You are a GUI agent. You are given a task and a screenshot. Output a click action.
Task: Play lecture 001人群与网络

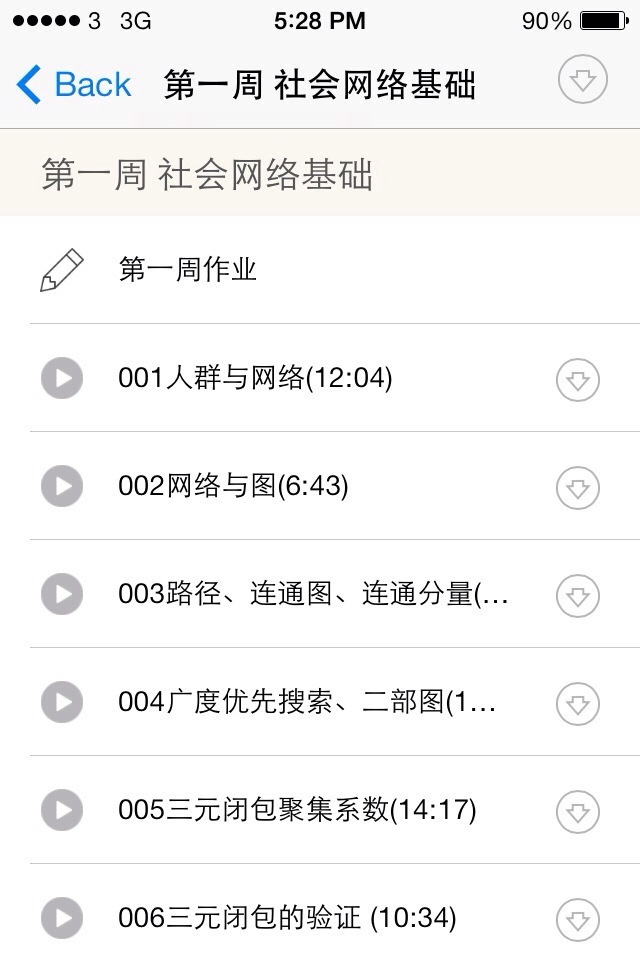pyautogui.click(x=62, y=378)
